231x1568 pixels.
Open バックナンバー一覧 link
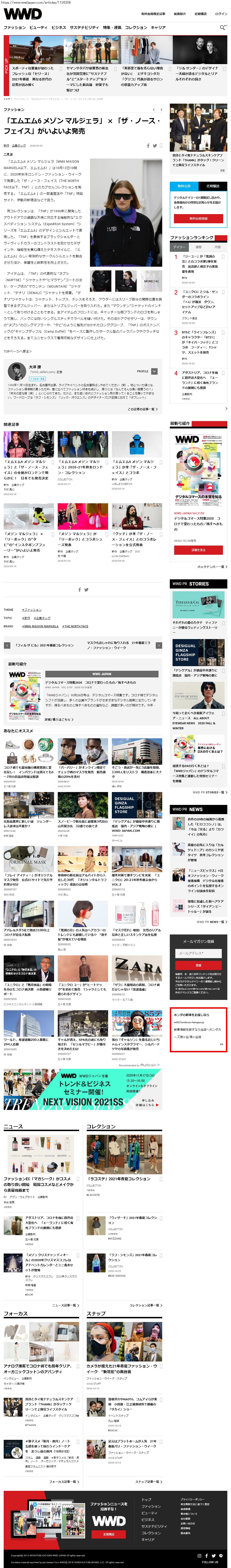coord(211,567)
